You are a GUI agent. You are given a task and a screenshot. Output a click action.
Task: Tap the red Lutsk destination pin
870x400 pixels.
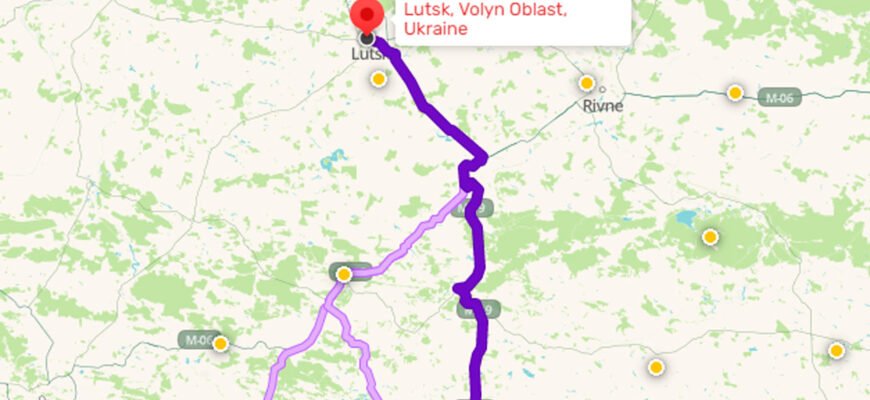pos(367,15)
